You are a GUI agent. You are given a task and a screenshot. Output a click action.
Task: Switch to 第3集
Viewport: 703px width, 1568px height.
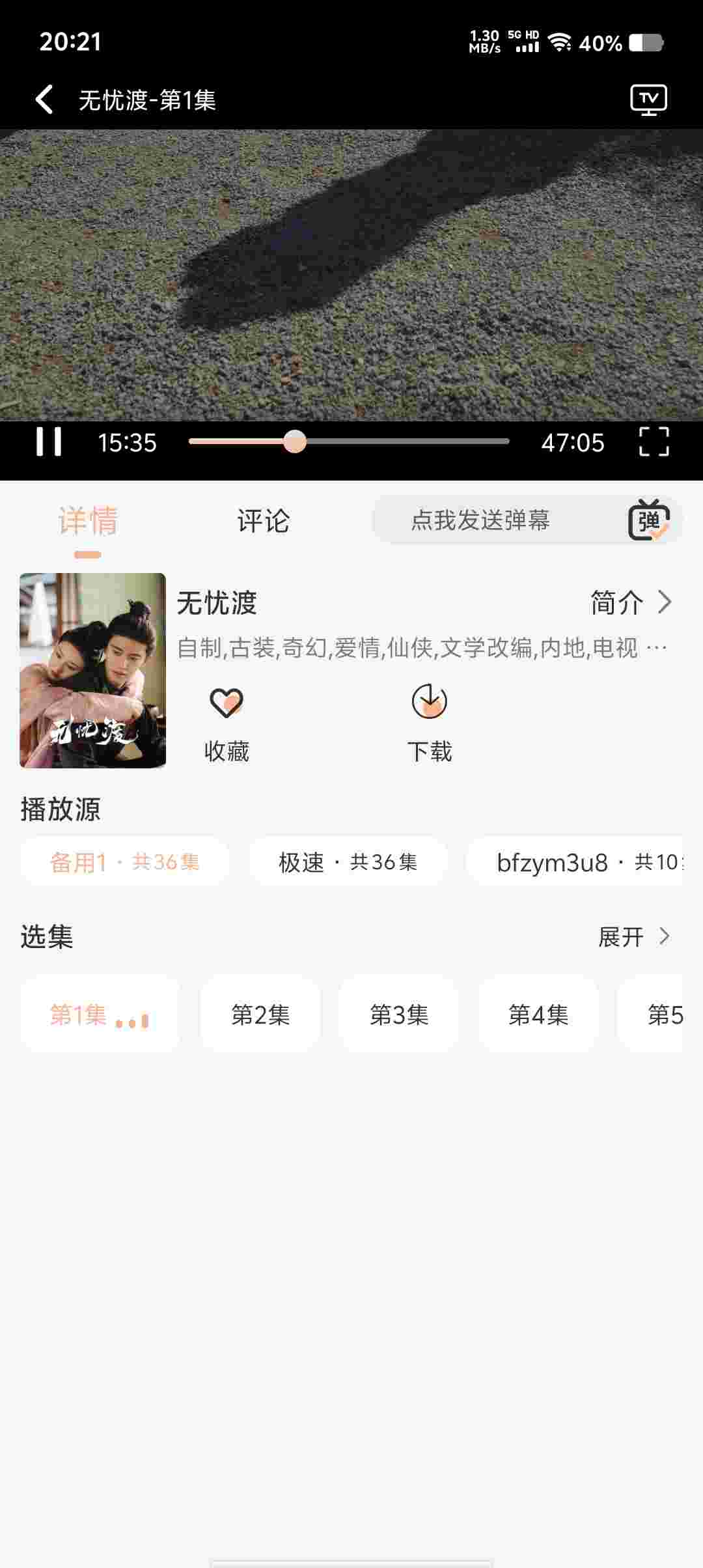(399, 1015)
